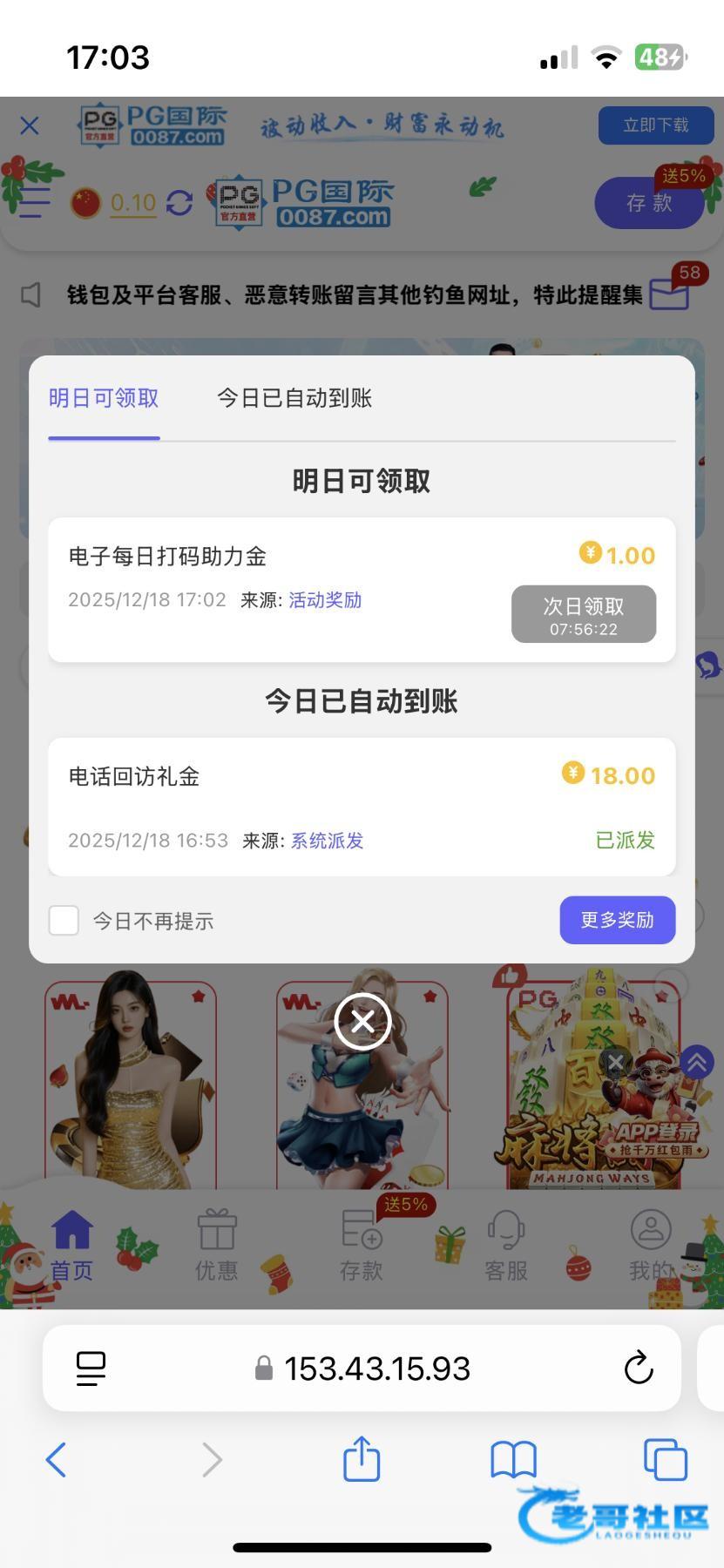Open the page settings menu in the address bar
The image size is (724, 1568).
(x=91, y=1369)
